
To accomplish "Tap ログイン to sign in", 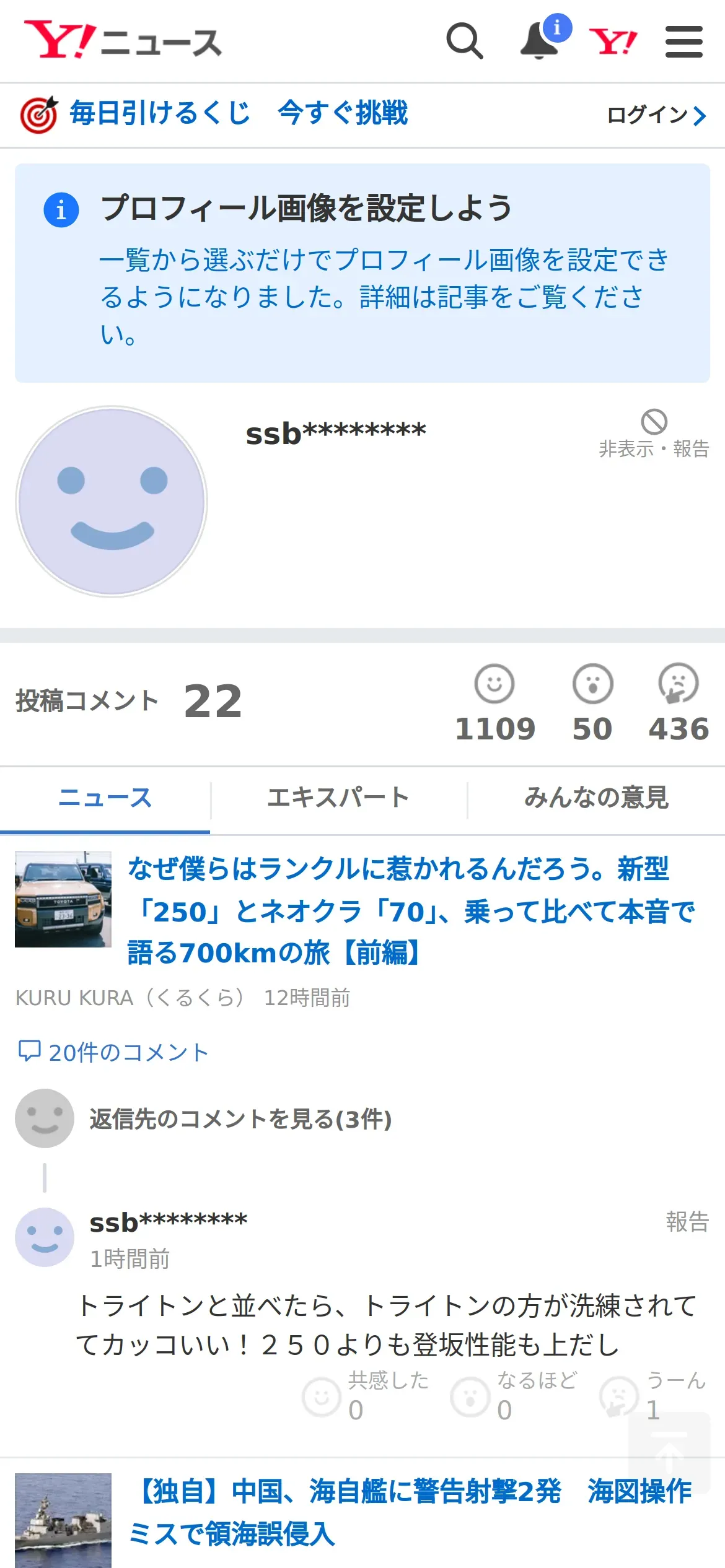I will [x=656, y=115].
